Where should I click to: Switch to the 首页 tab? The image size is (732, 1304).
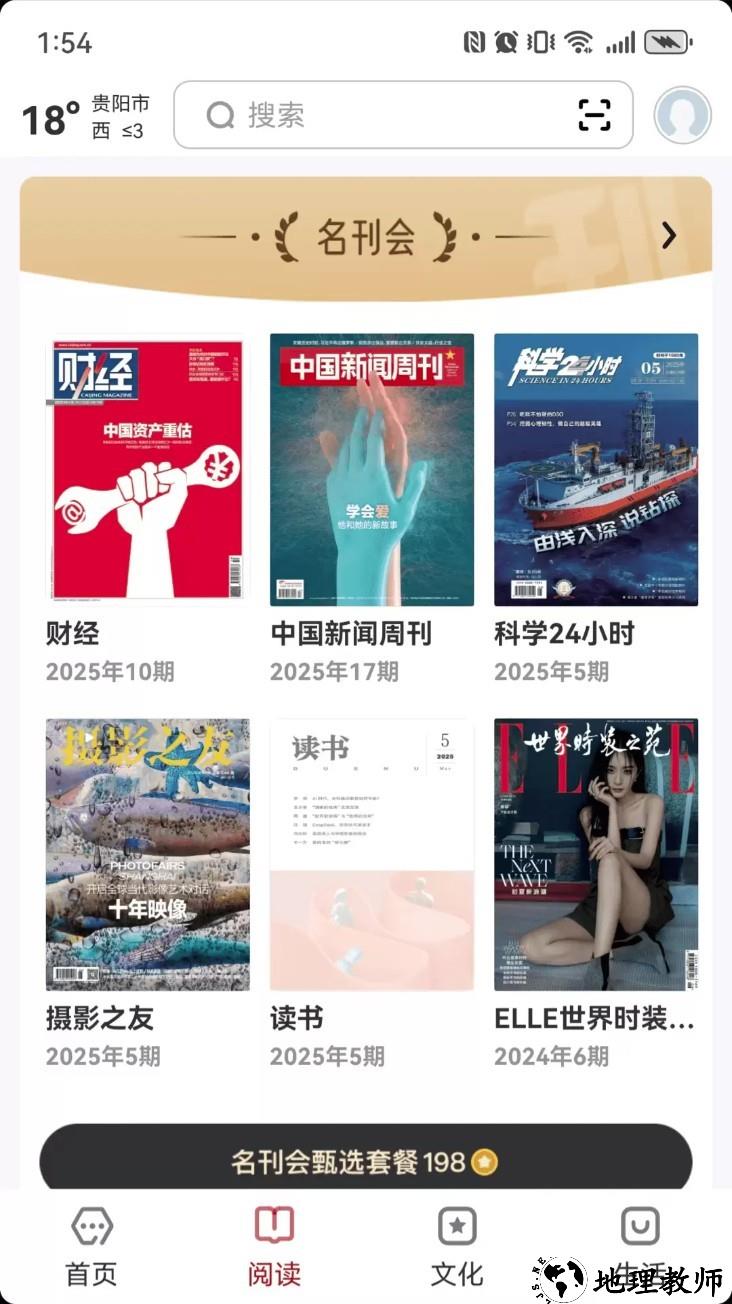click(91, 1245)
